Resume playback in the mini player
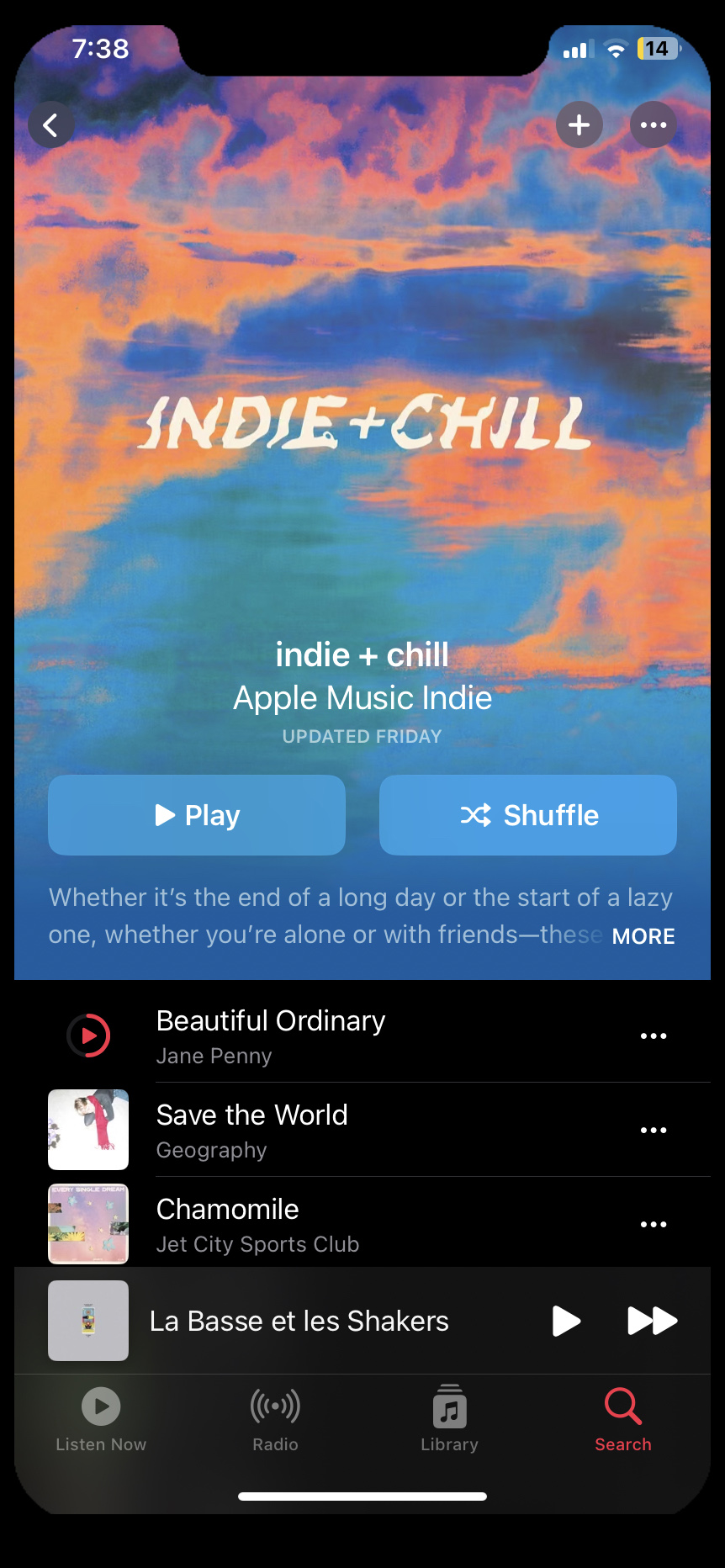Image resolution: width=725 pixels, height=1568 pixels. coord(566,1321)
